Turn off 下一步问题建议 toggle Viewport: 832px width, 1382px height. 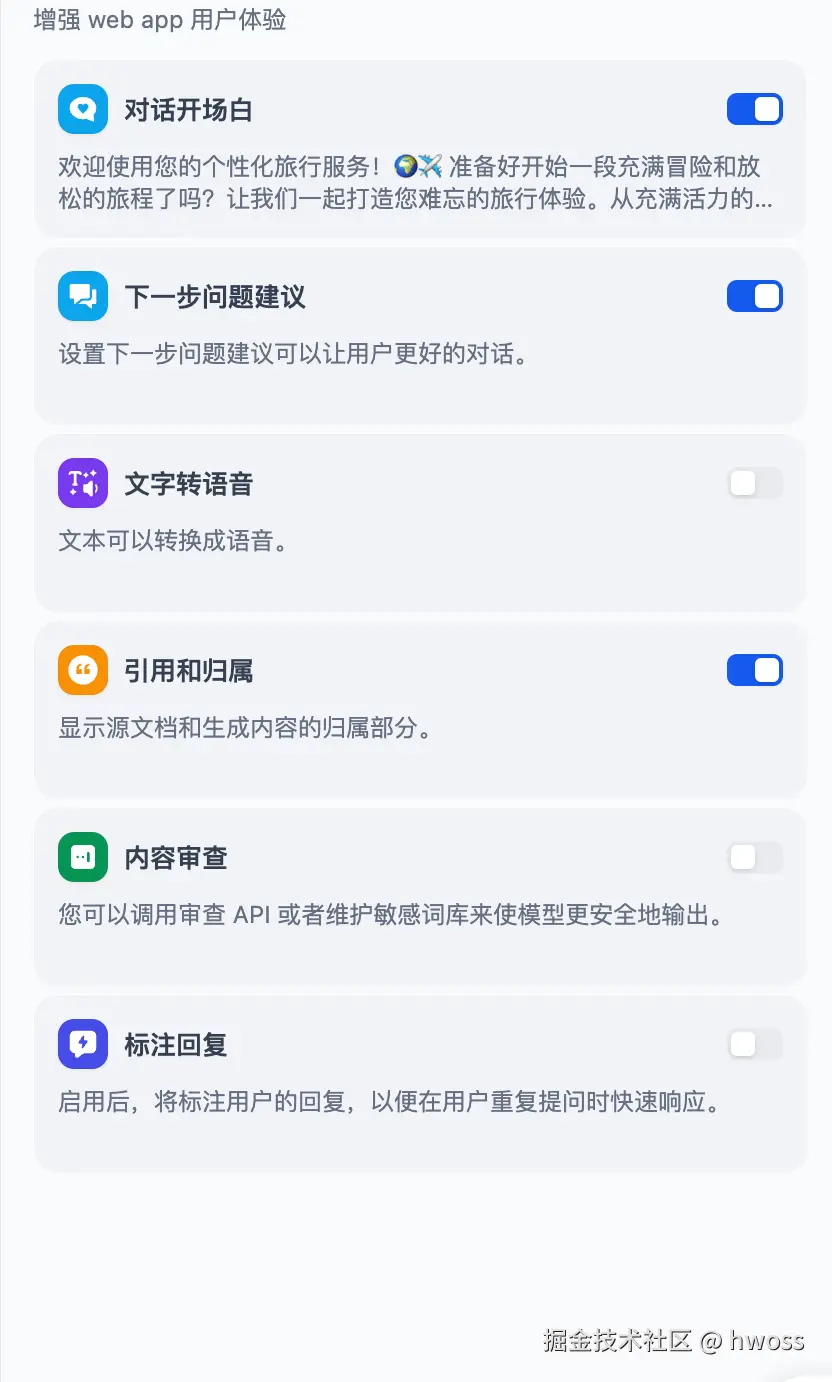click(x=754, y=296)
